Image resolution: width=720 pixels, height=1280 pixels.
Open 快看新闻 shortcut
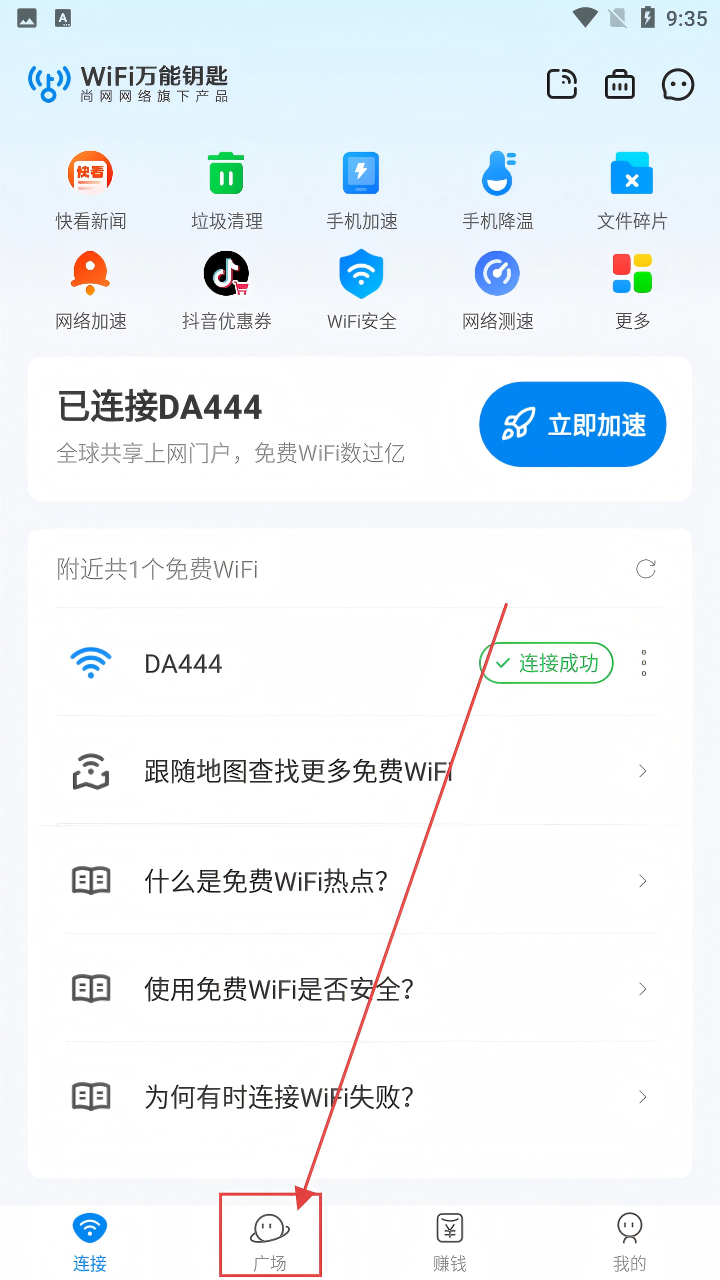coord(91,189)
